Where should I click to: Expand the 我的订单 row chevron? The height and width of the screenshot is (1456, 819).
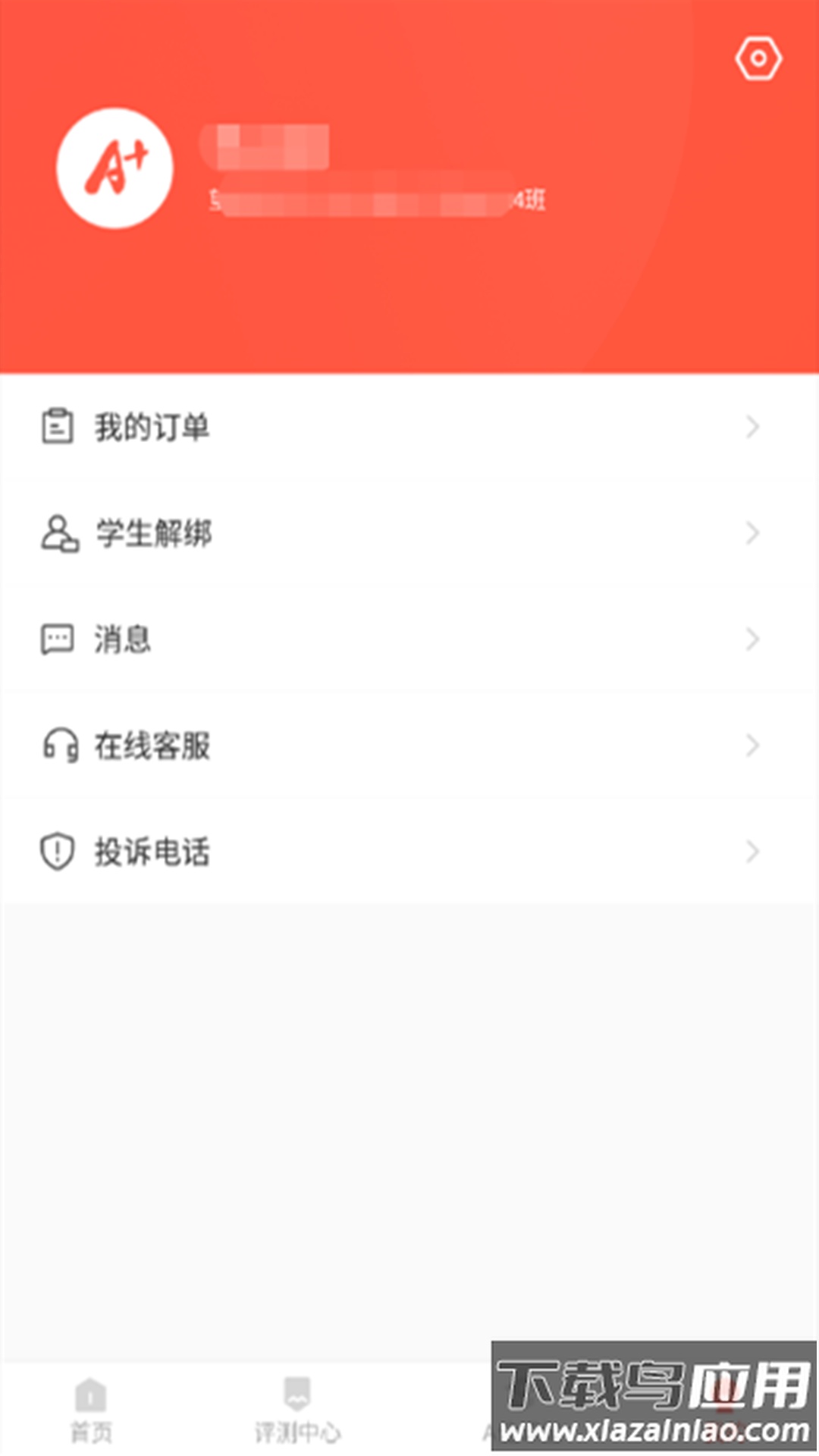pyautogui.click(x=752, y=426)
